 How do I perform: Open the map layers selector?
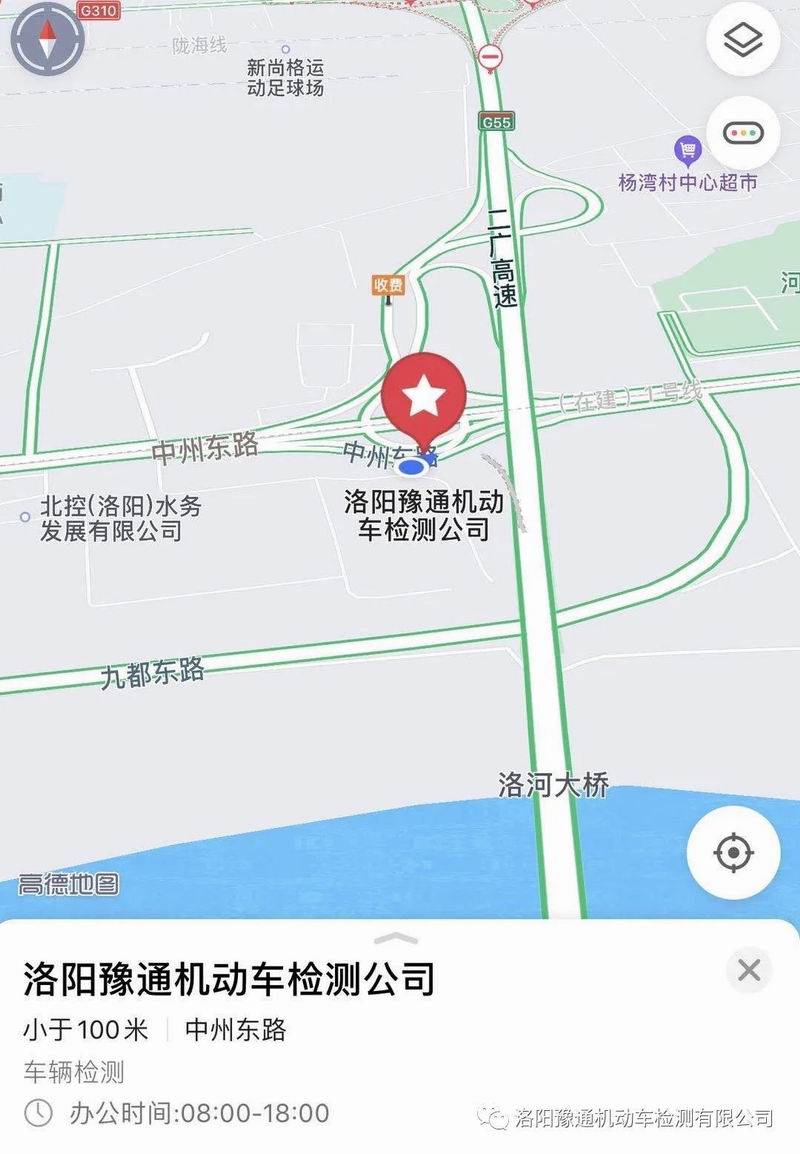742,41
